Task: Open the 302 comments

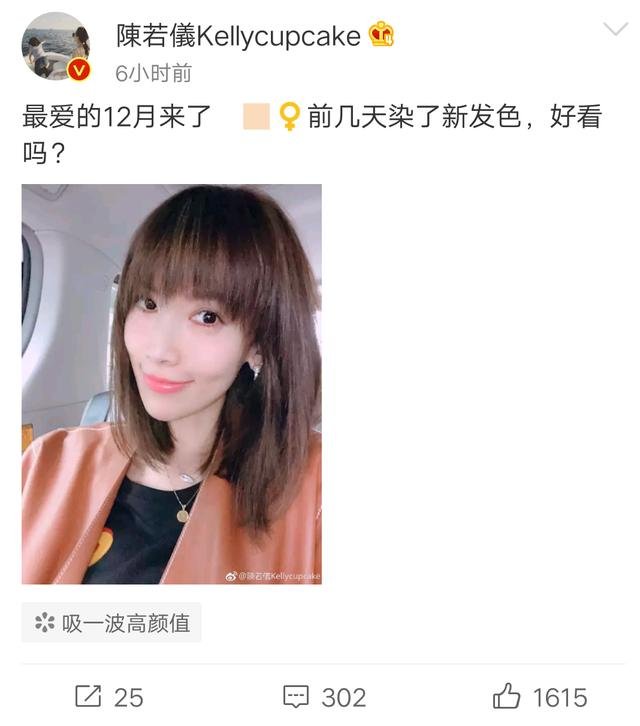Action: click(324, 696)
